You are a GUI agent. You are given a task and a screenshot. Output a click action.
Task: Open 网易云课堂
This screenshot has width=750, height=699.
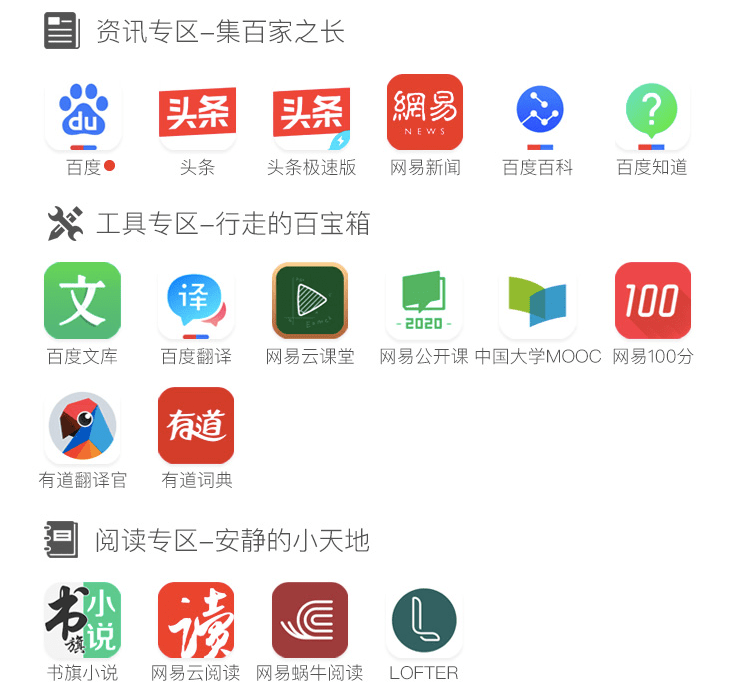pyautogui.click(x=310, y=301)
